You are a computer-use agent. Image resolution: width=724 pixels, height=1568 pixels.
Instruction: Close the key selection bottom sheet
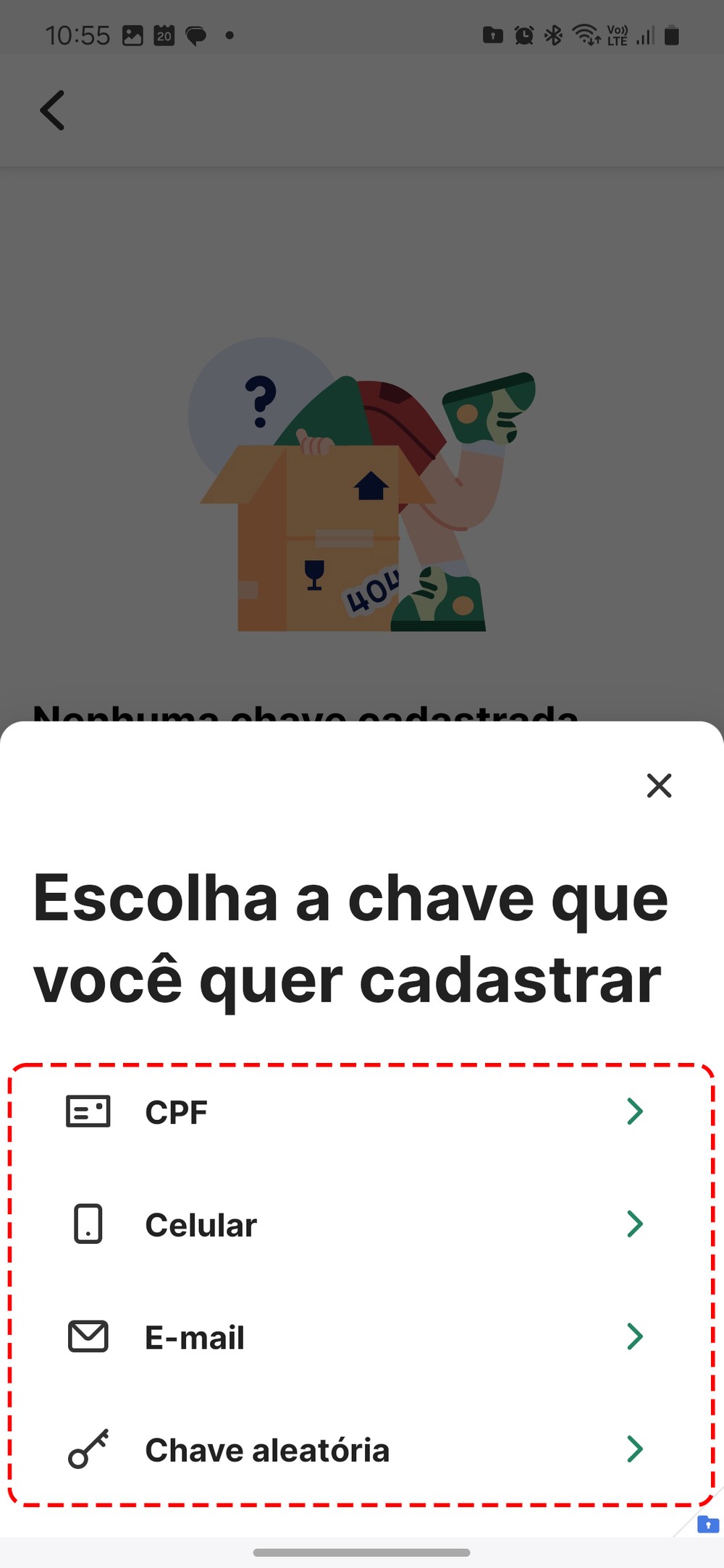point(659,785)
